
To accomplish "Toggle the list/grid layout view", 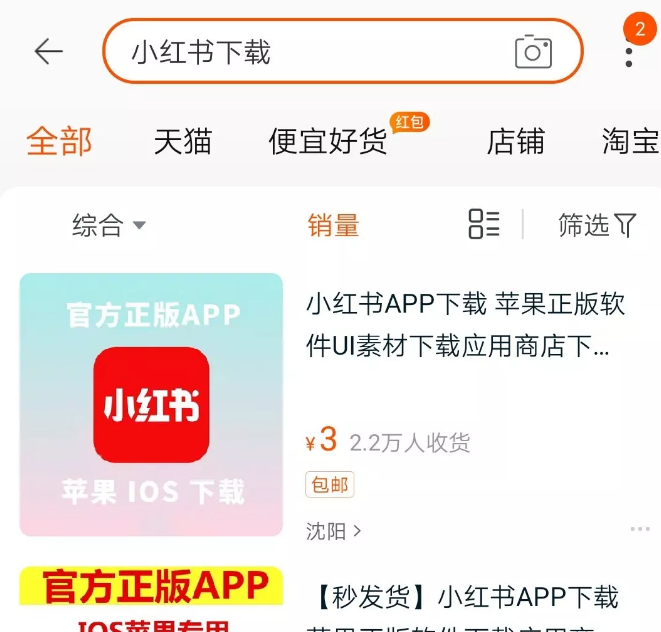I will [484, 225].
